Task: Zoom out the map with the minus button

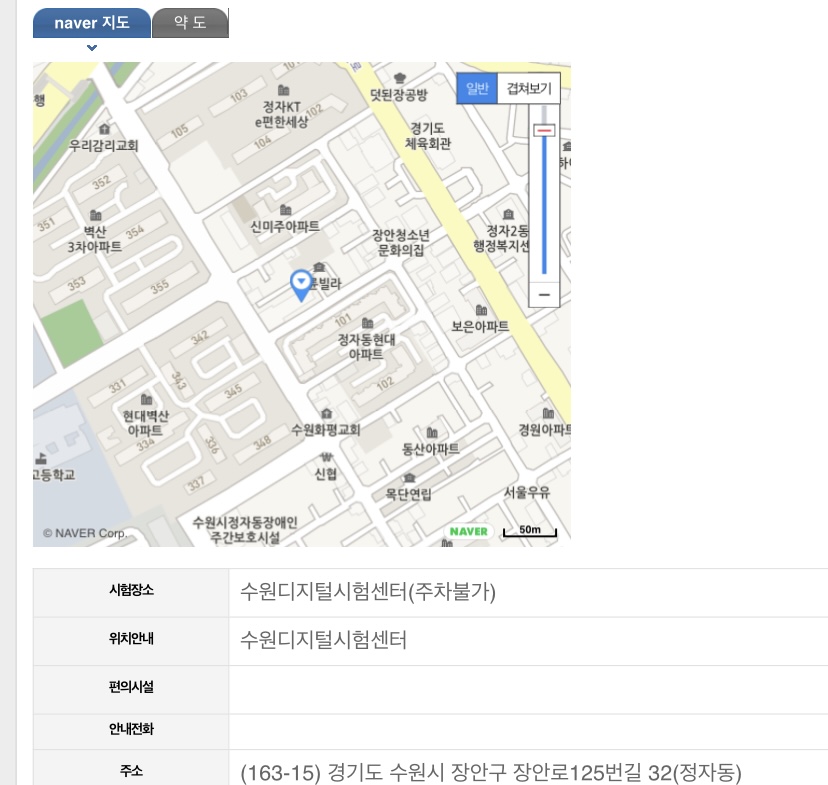Action: 544,295
